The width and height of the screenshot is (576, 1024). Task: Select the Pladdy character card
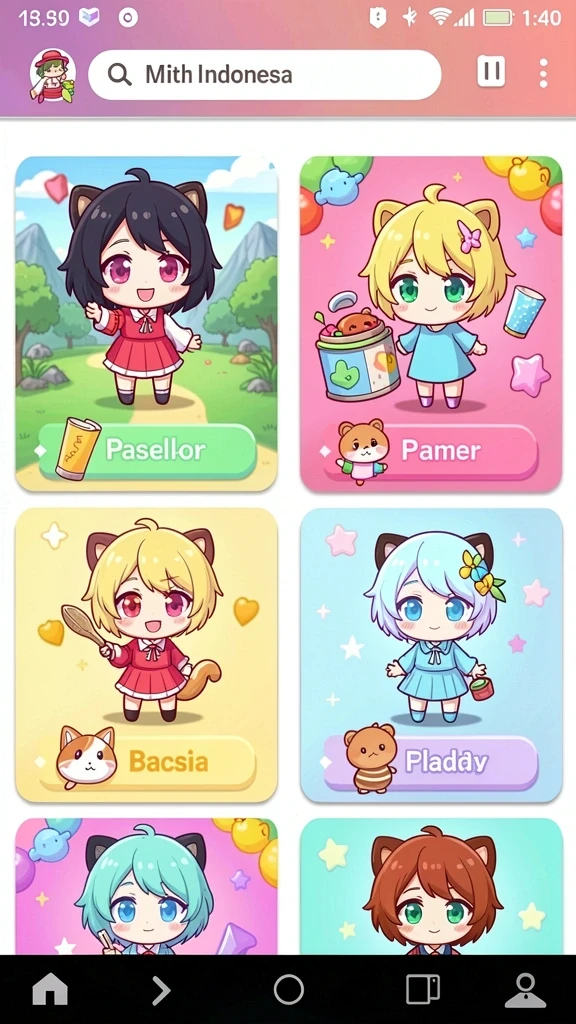tap(431, 655)
